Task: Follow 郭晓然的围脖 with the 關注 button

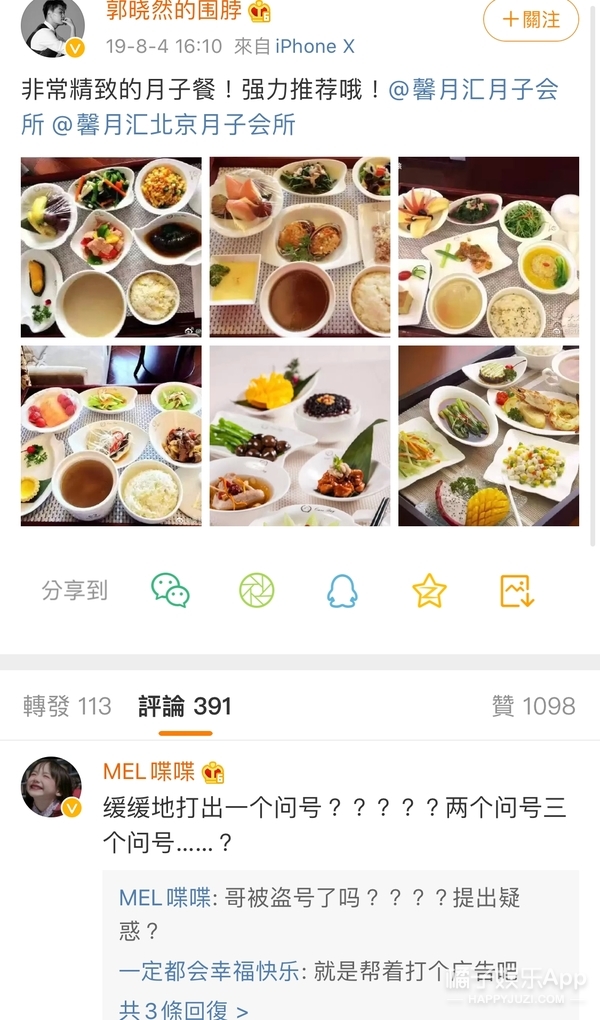Action: click(x=530, y=19)
